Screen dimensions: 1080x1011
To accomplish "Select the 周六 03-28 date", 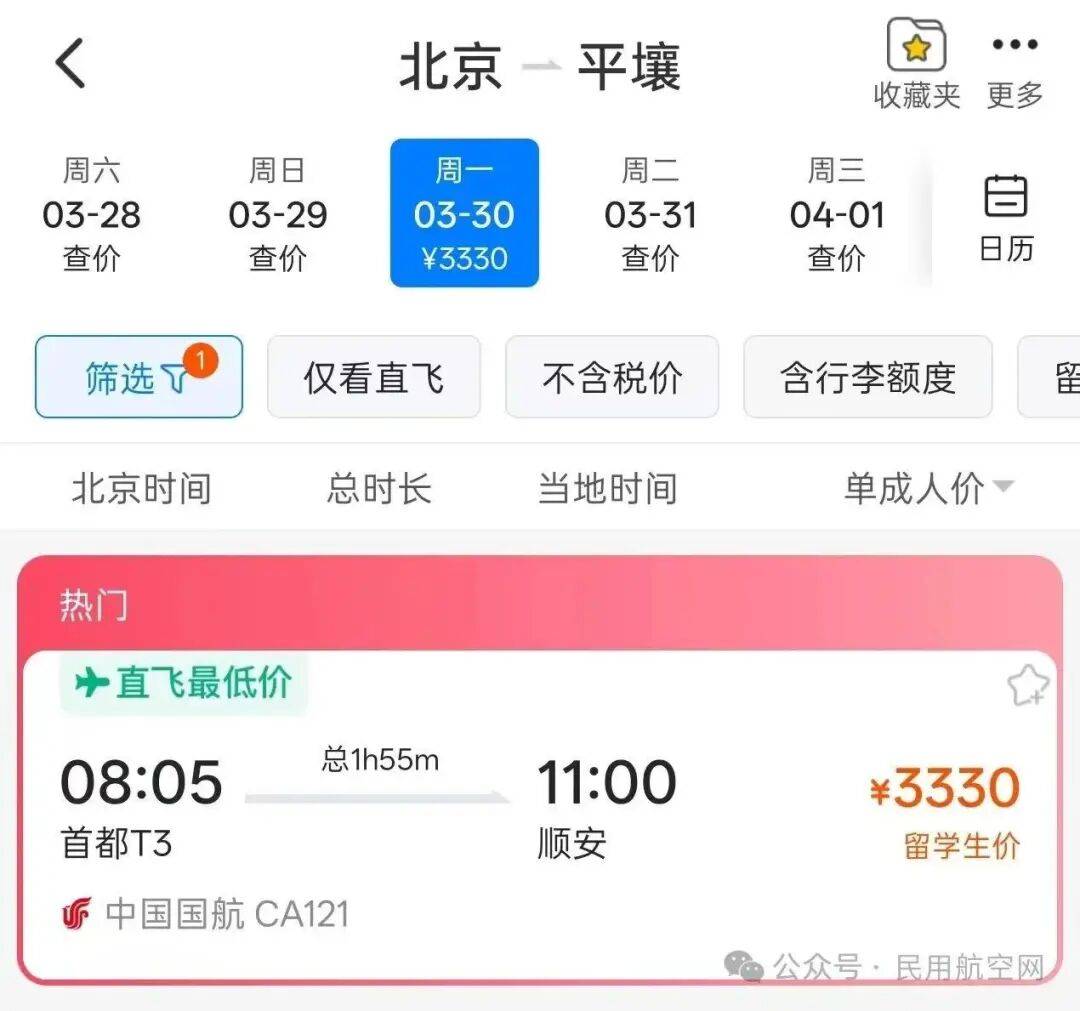I will (92, 213).
